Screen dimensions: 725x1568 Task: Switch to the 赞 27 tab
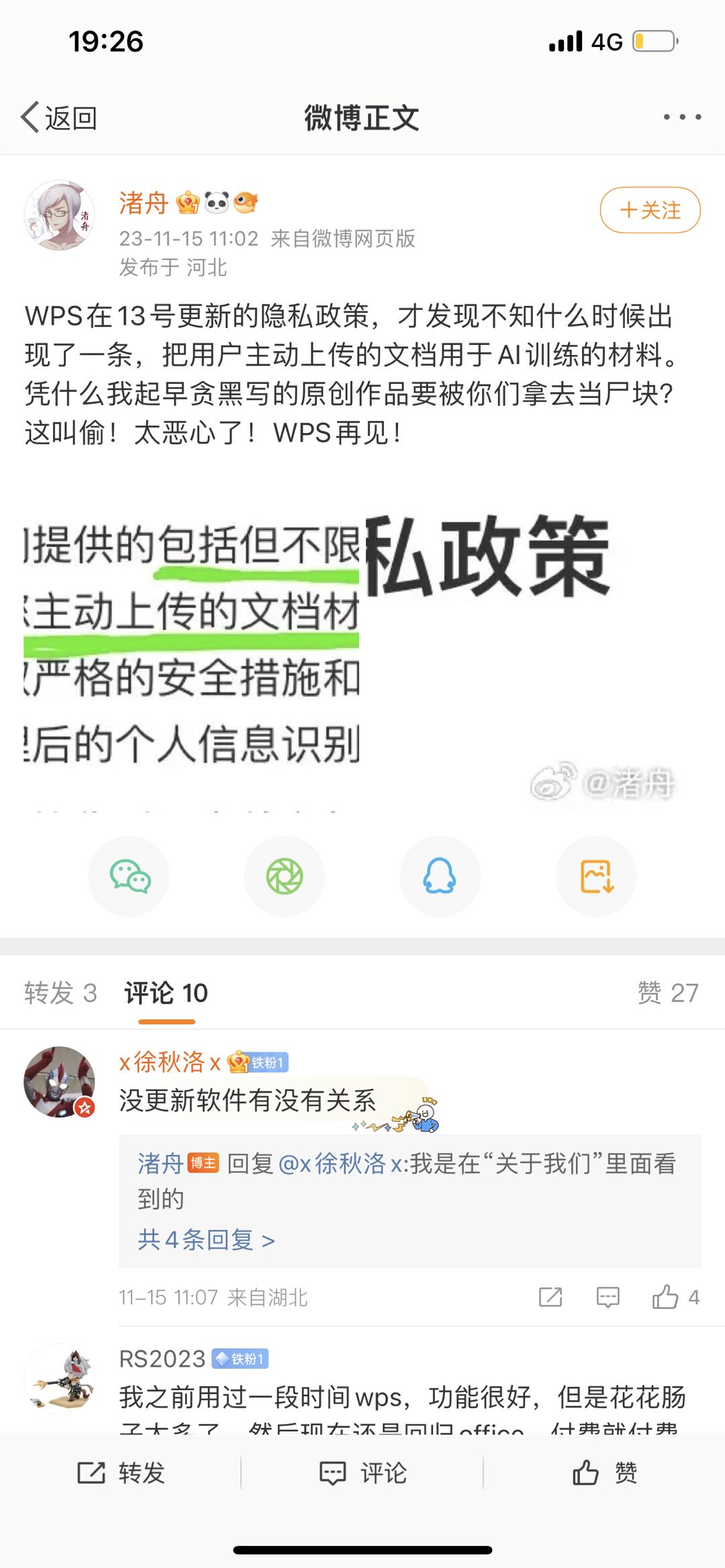click(667, 993)
